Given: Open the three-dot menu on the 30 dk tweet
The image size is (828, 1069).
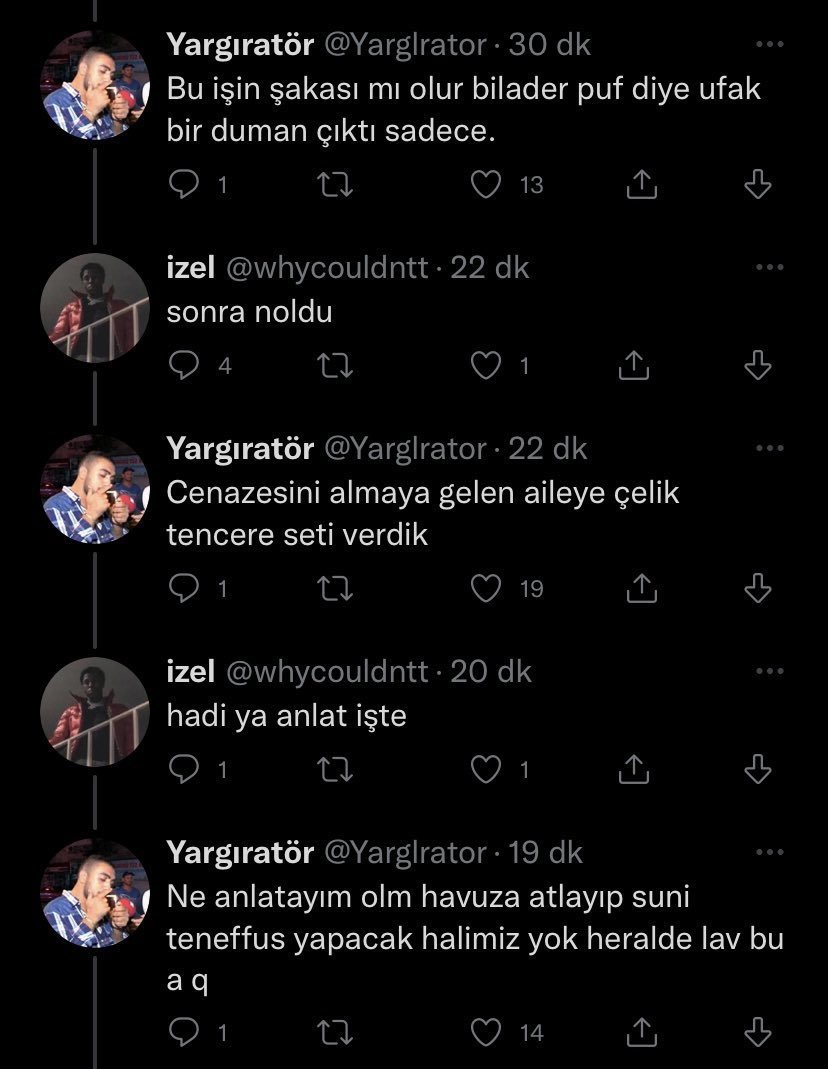Looking at the screenshot, I should (x=769, y=45).
